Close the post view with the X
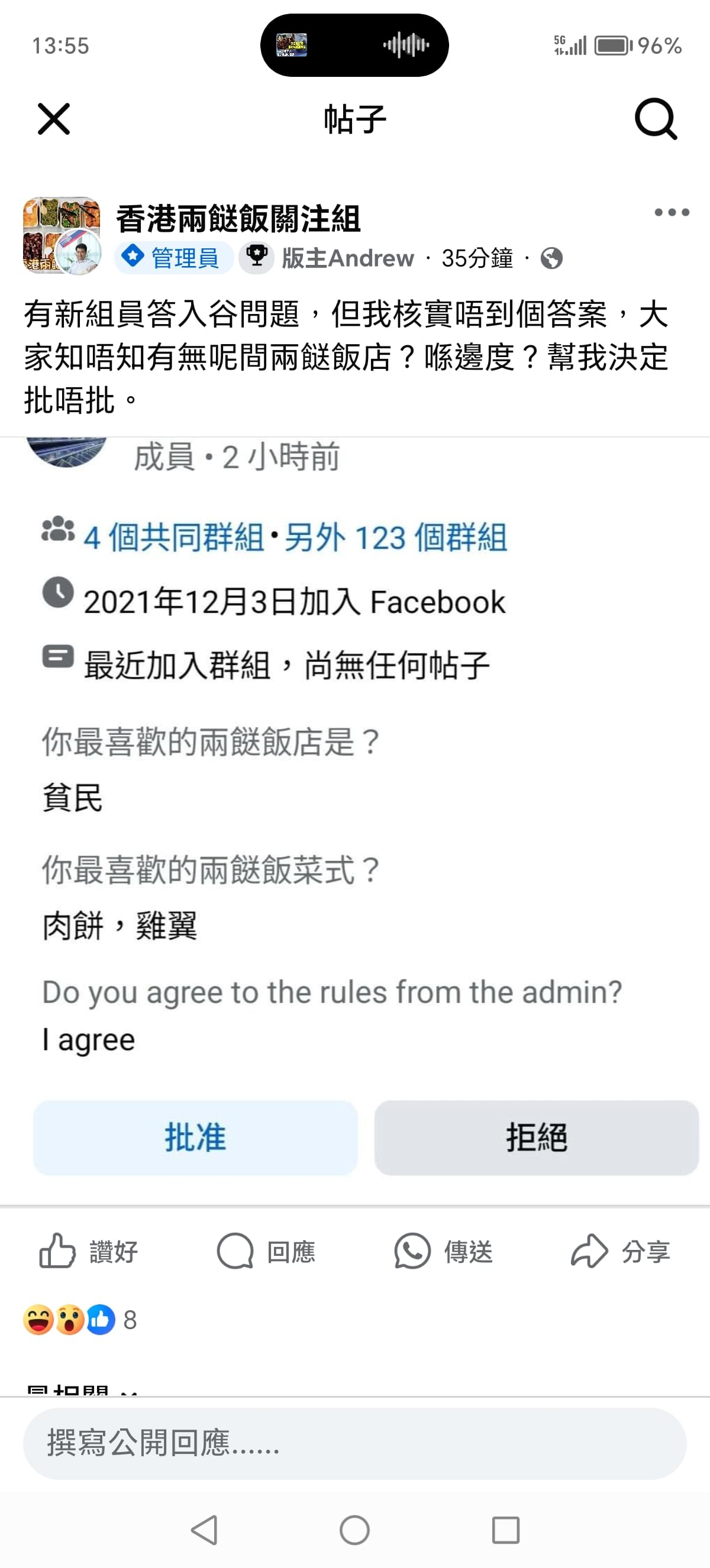This screenshot has width=710, height=1568. pyautogui.click(x=54, y=119)
